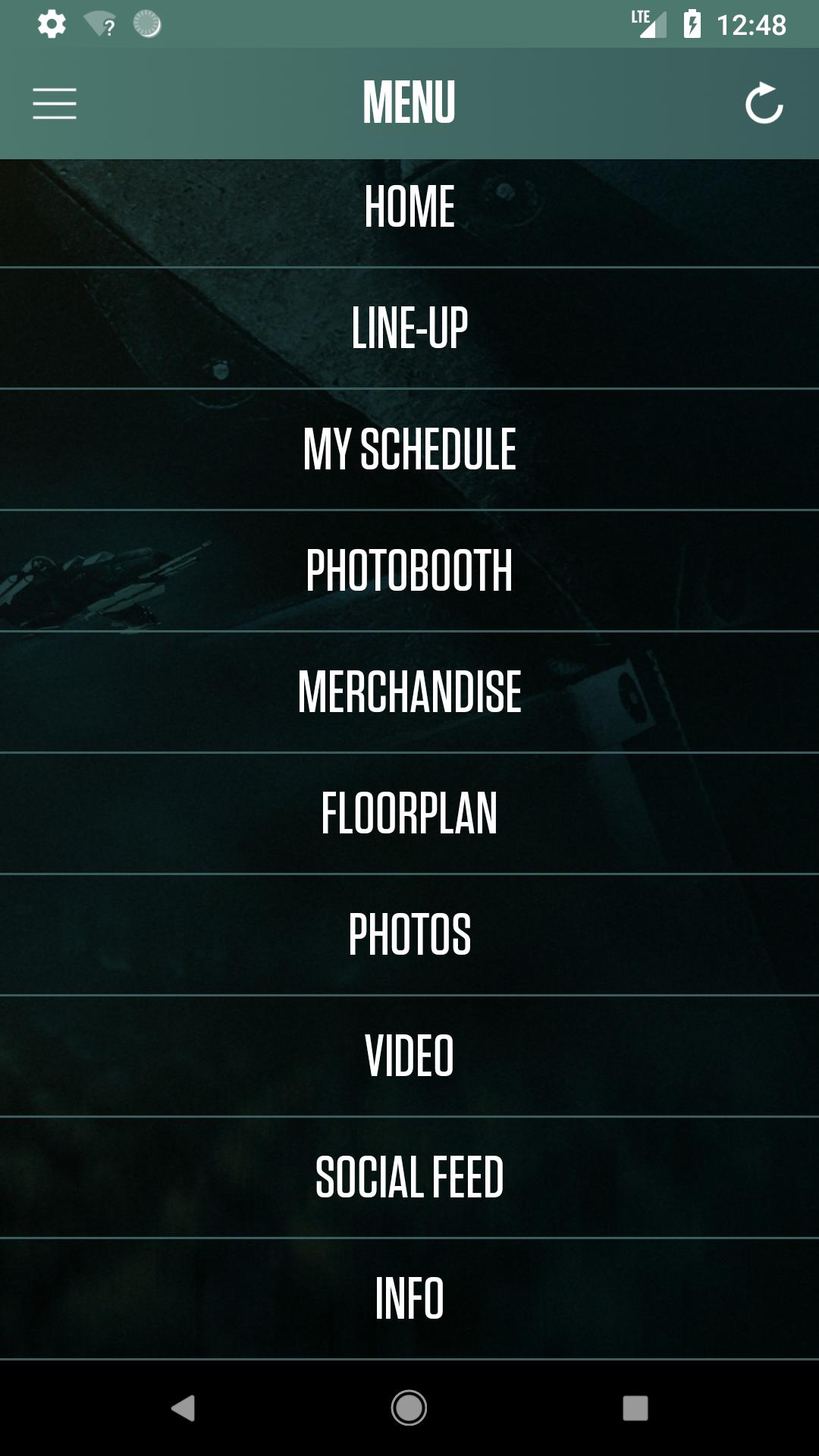Screen dimensions: 819x1456
Task: Open the Line-Up page
Action: (409, 328)
